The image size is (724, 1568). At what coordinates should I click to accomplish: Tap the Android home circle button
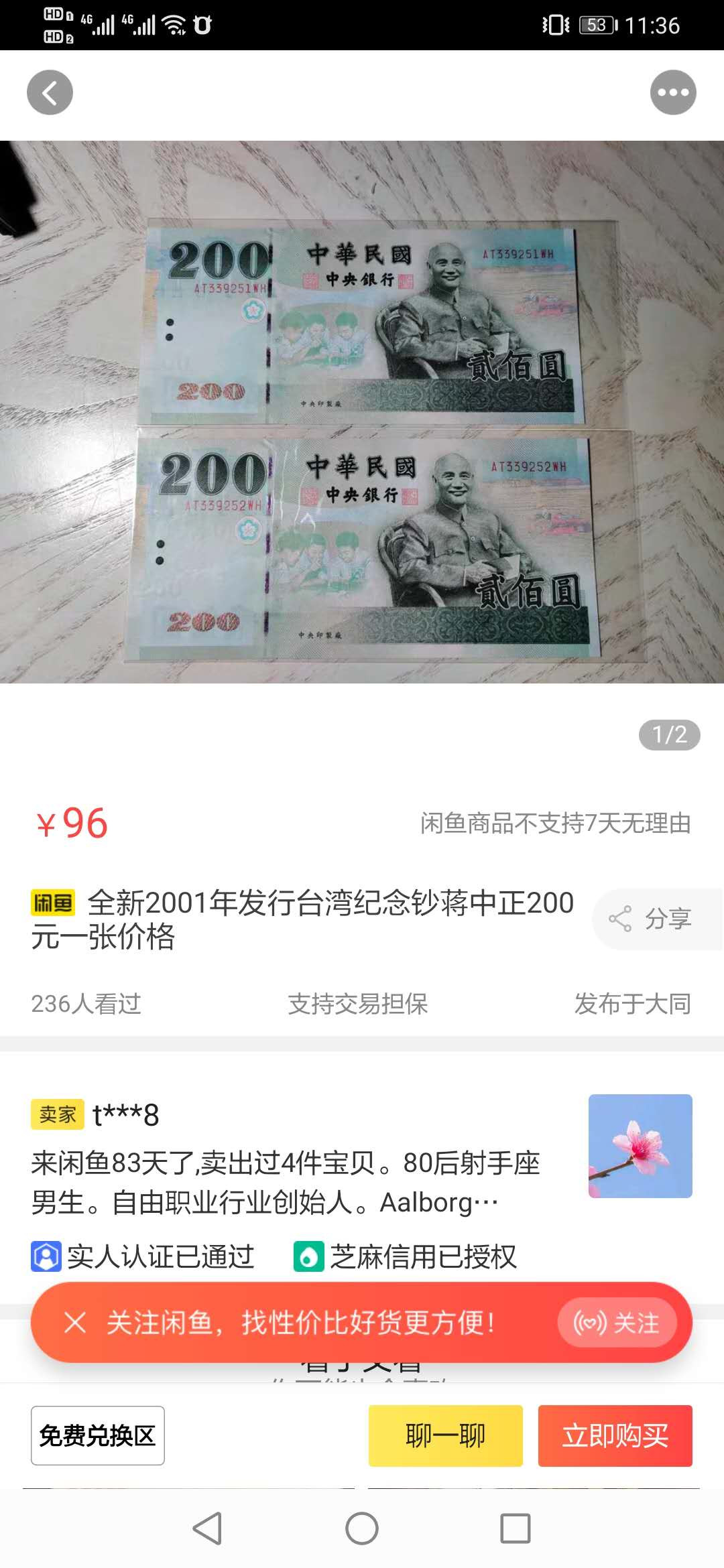pos(362,1529)
